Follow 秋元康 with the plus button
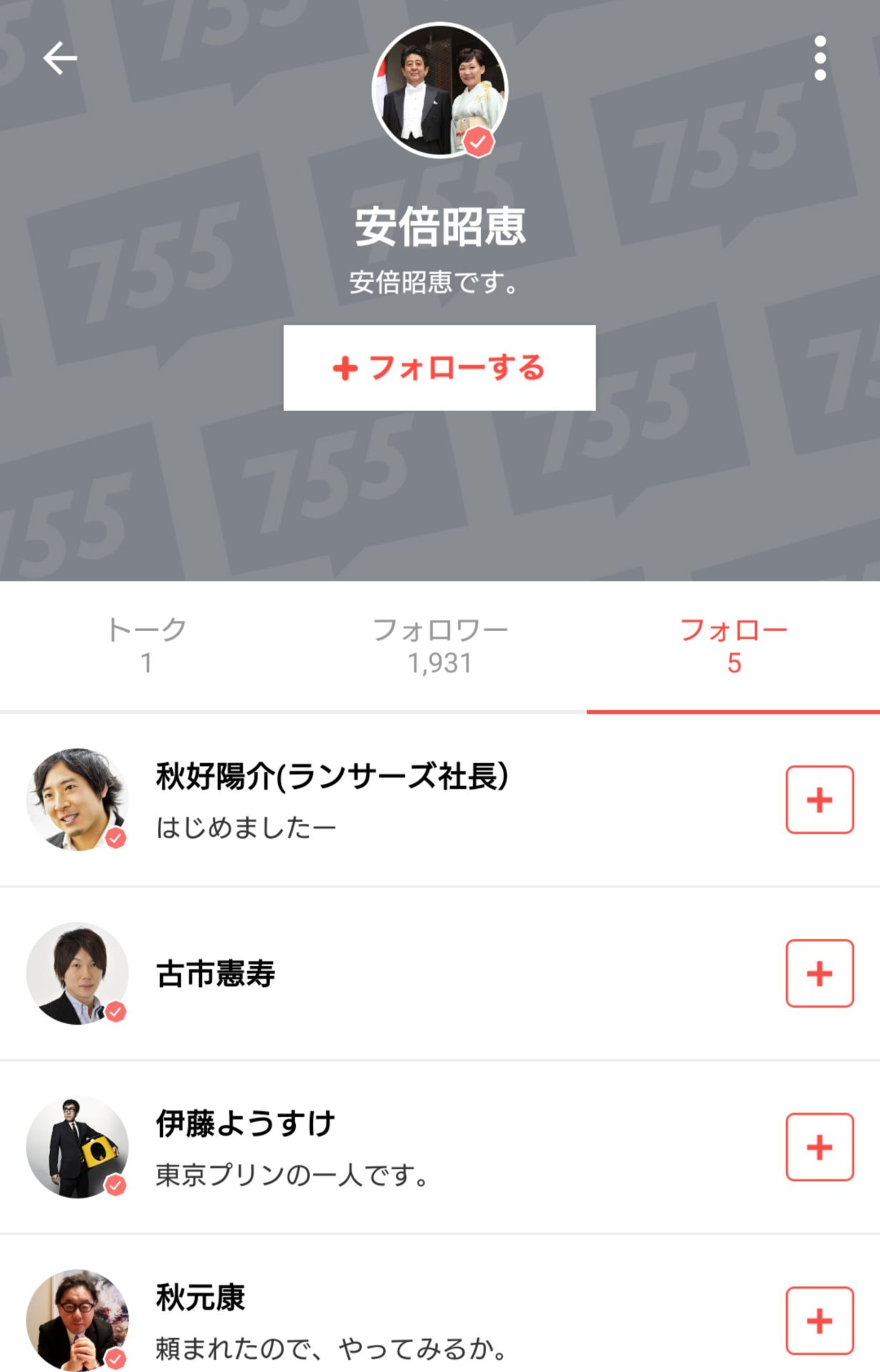880x1372 pixels. click(819, 1321)
